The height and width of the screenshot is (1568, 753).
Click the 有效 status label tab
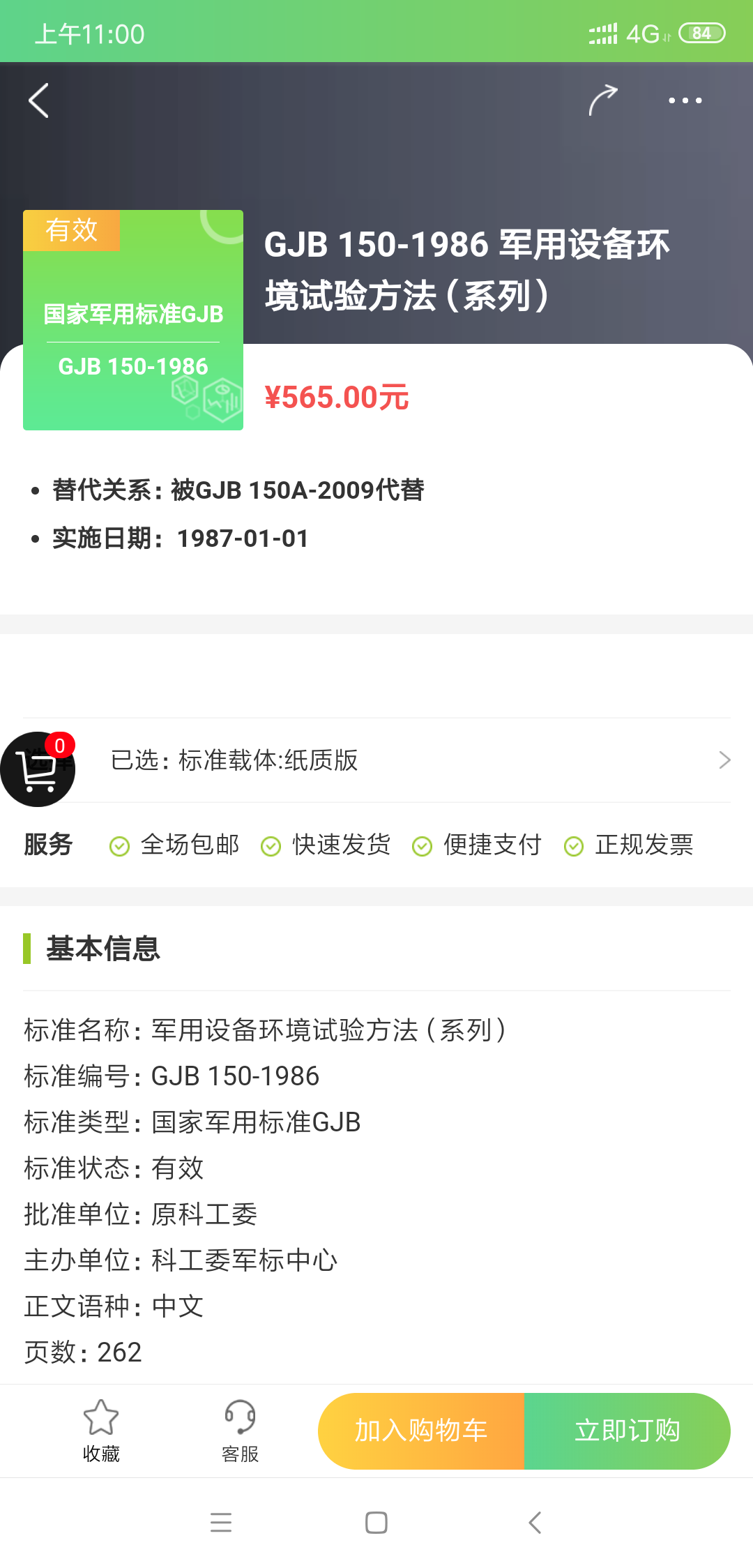pyautogui.click(x=72, y=230)
